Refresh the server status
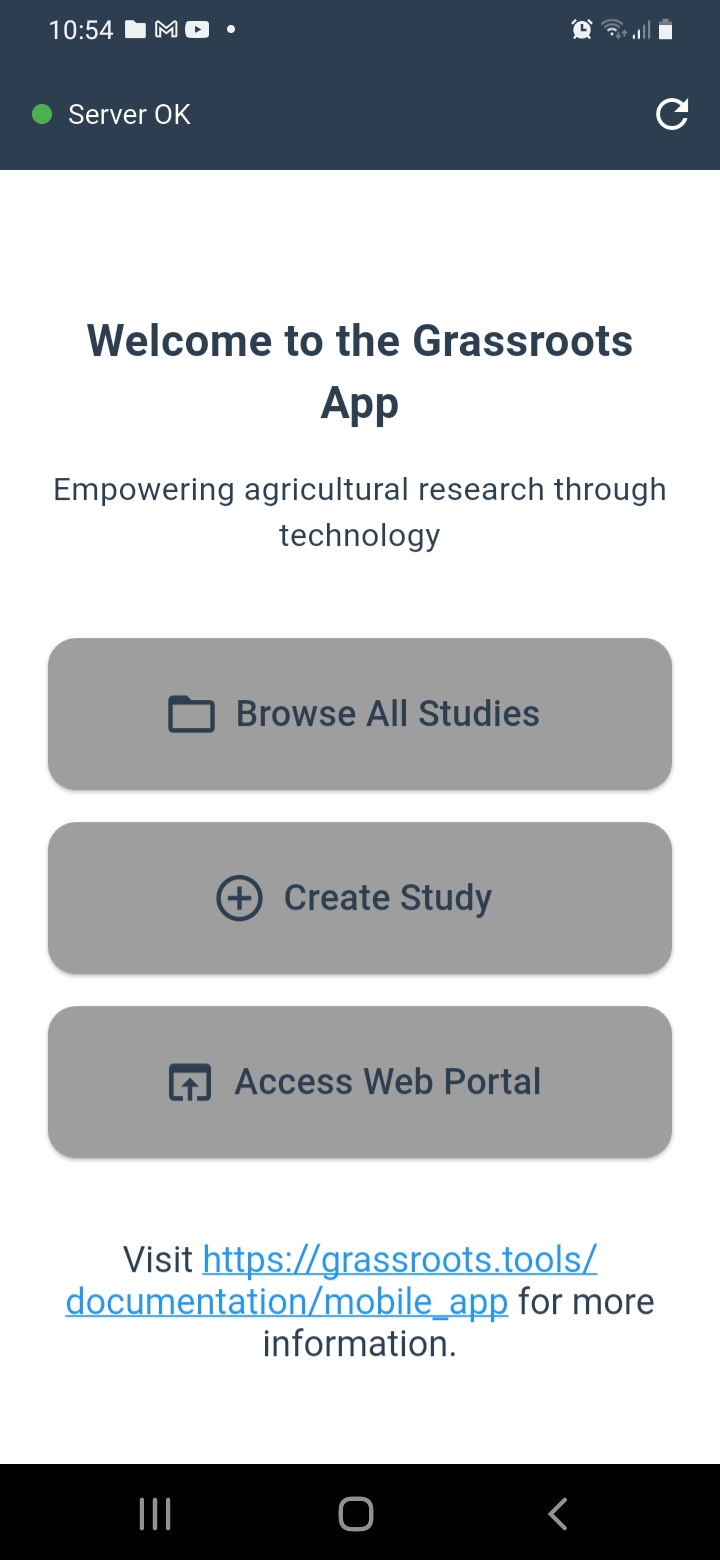Image resolution: width=720 pixels, height=1560 pixels. pos(672,114)
